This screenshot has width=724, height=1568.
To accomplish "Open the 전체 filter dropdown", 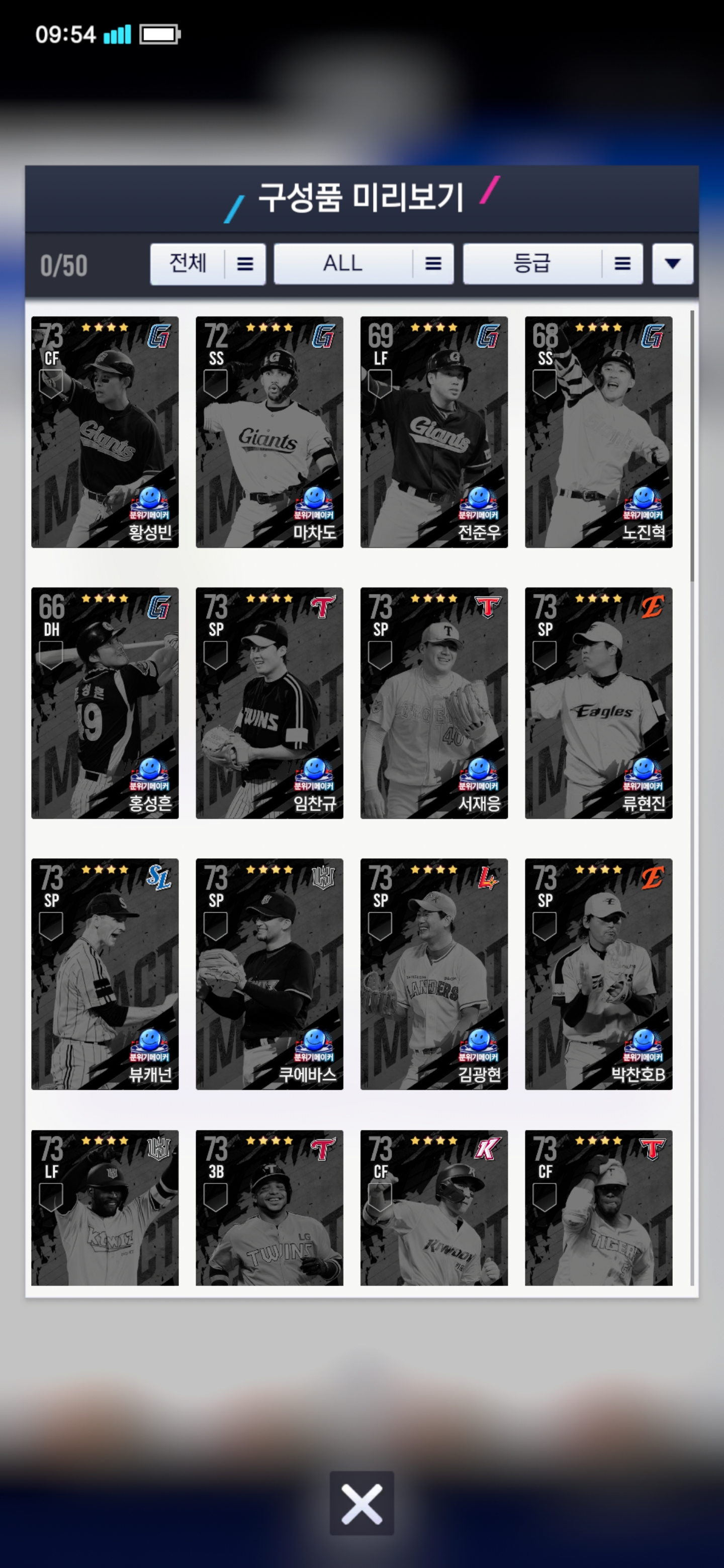I will click(208, 264).
